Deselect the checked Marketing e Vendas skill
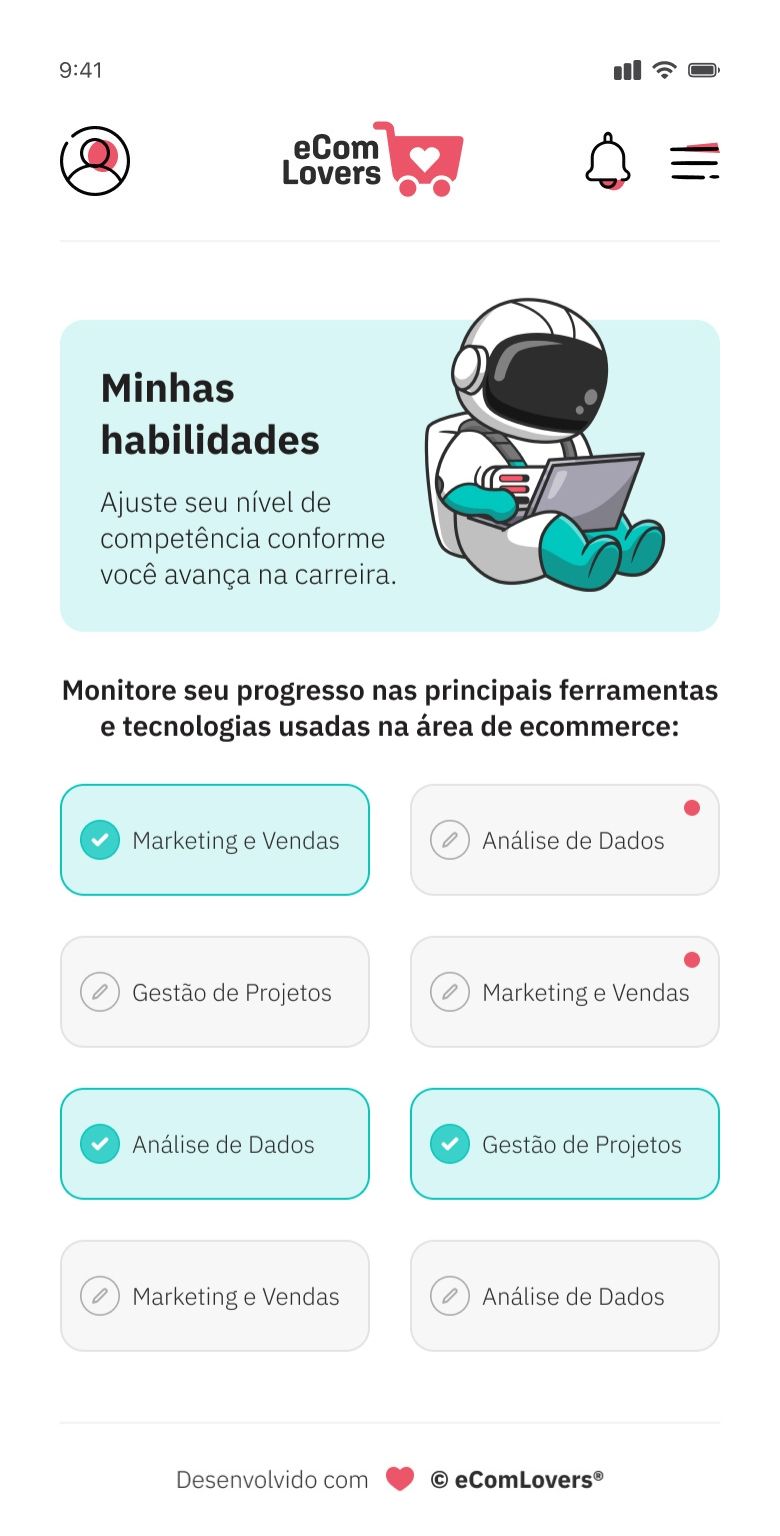This screenshot has width=780, height=1536. click(x=215, y=840)
